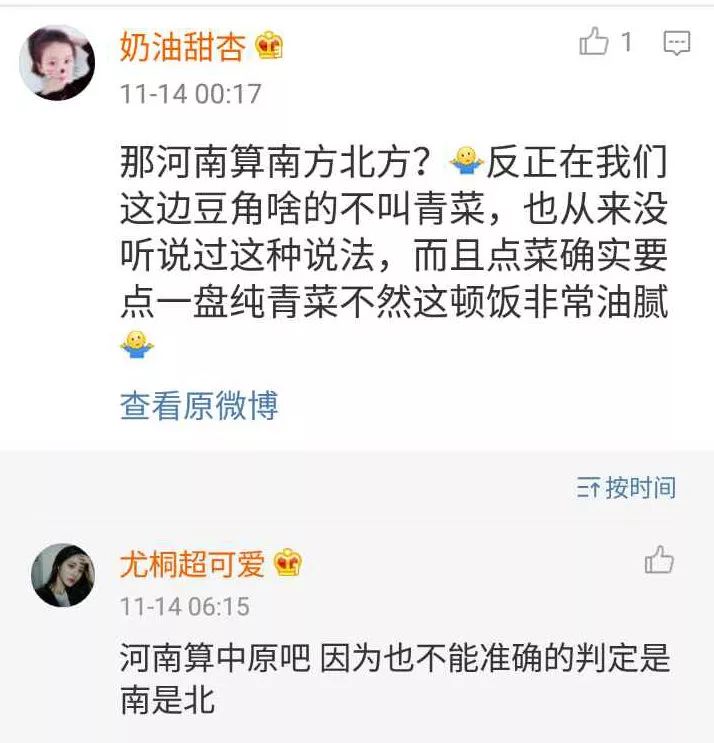Tap the username 奶油甜杏
This screenshot has width=714, height=743.
tap(182, 45)
